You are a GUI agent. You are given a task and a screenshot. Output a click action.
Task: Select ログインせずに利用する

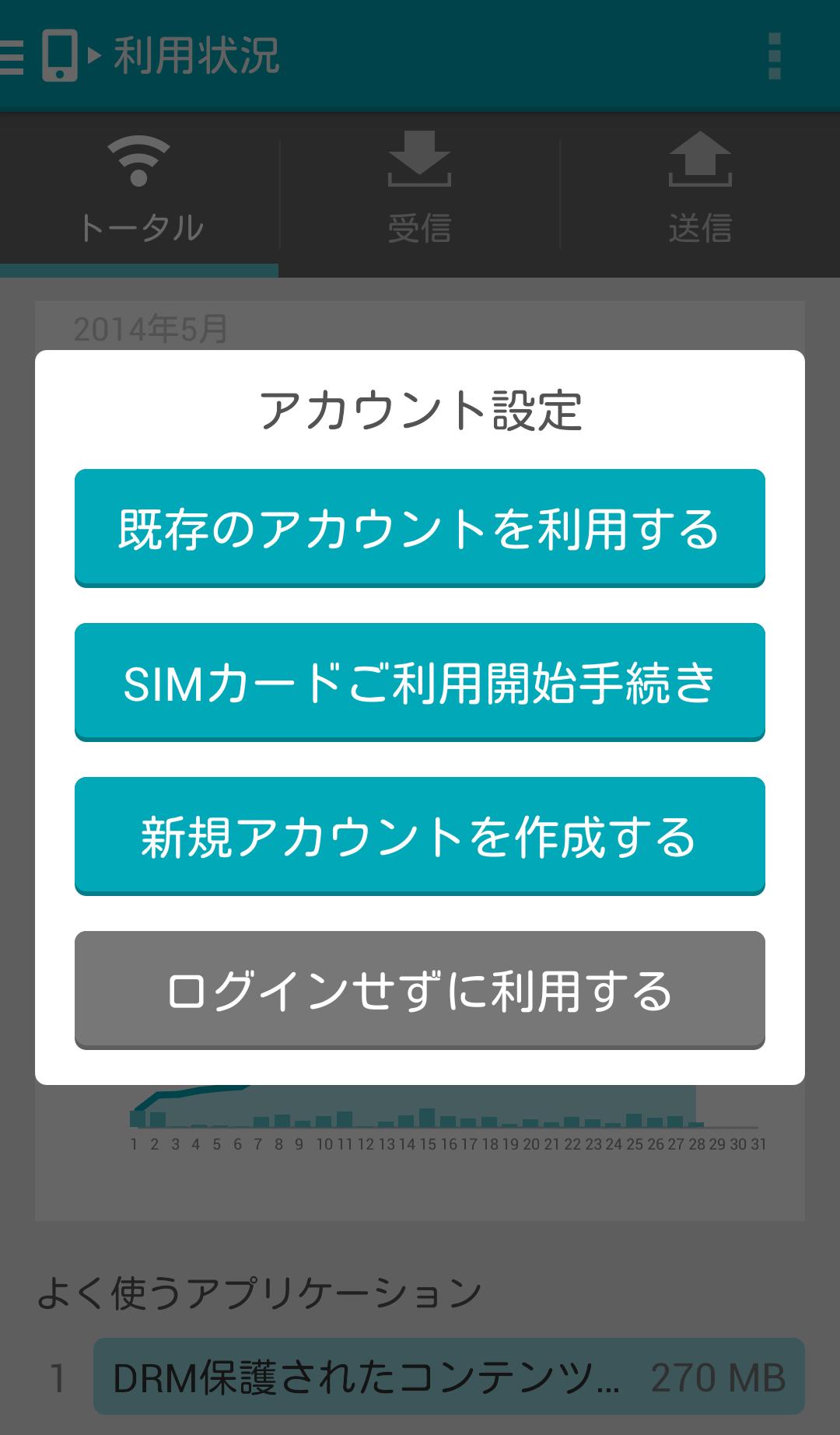pos(420,989)
